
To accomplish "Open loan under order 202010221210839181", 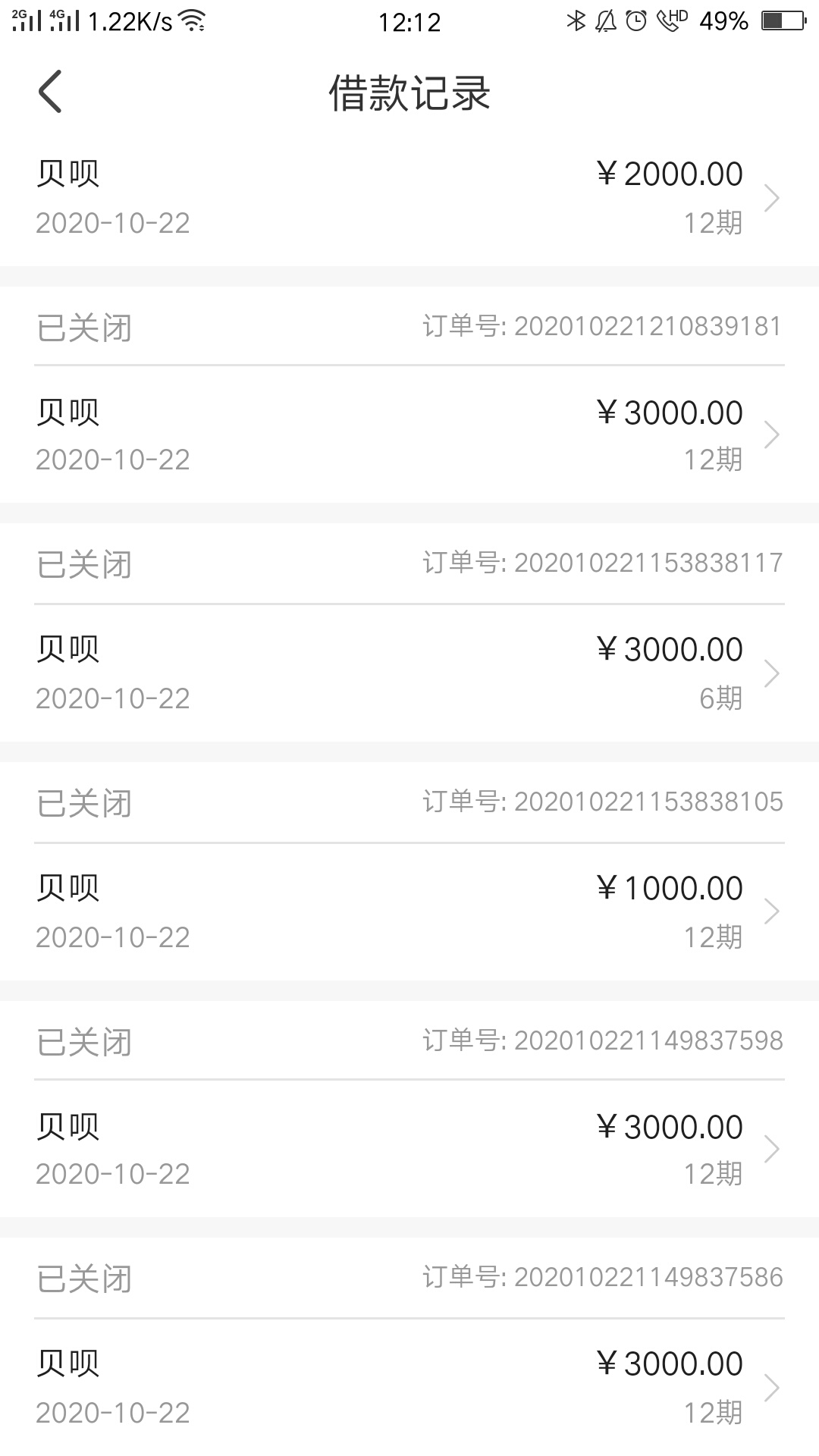I will 409,435.
